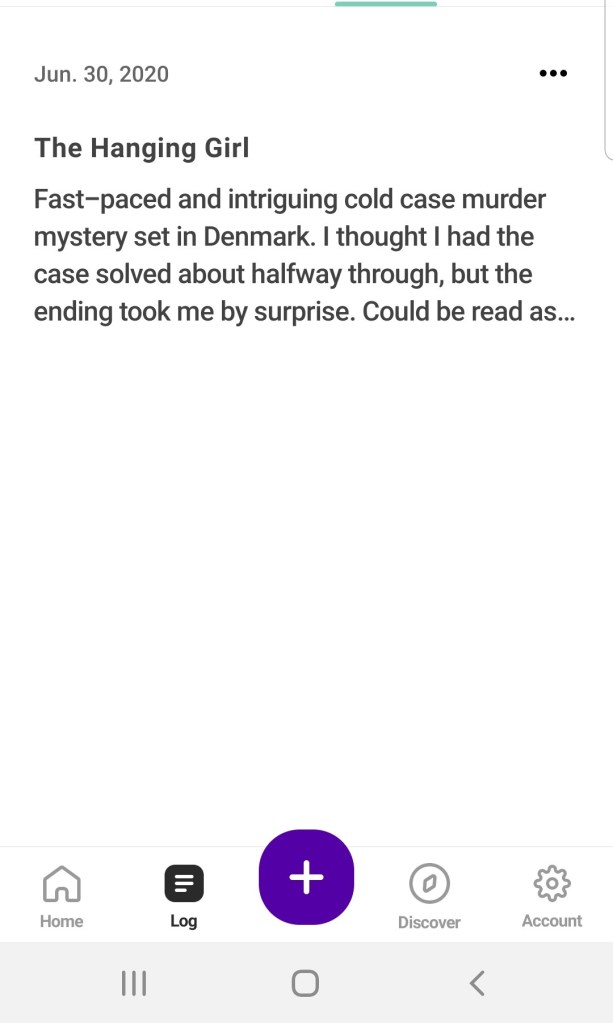Viewport: 613px width, 1023px height.
Task: Switch to the Home tab
Action: tap(62, 896)
